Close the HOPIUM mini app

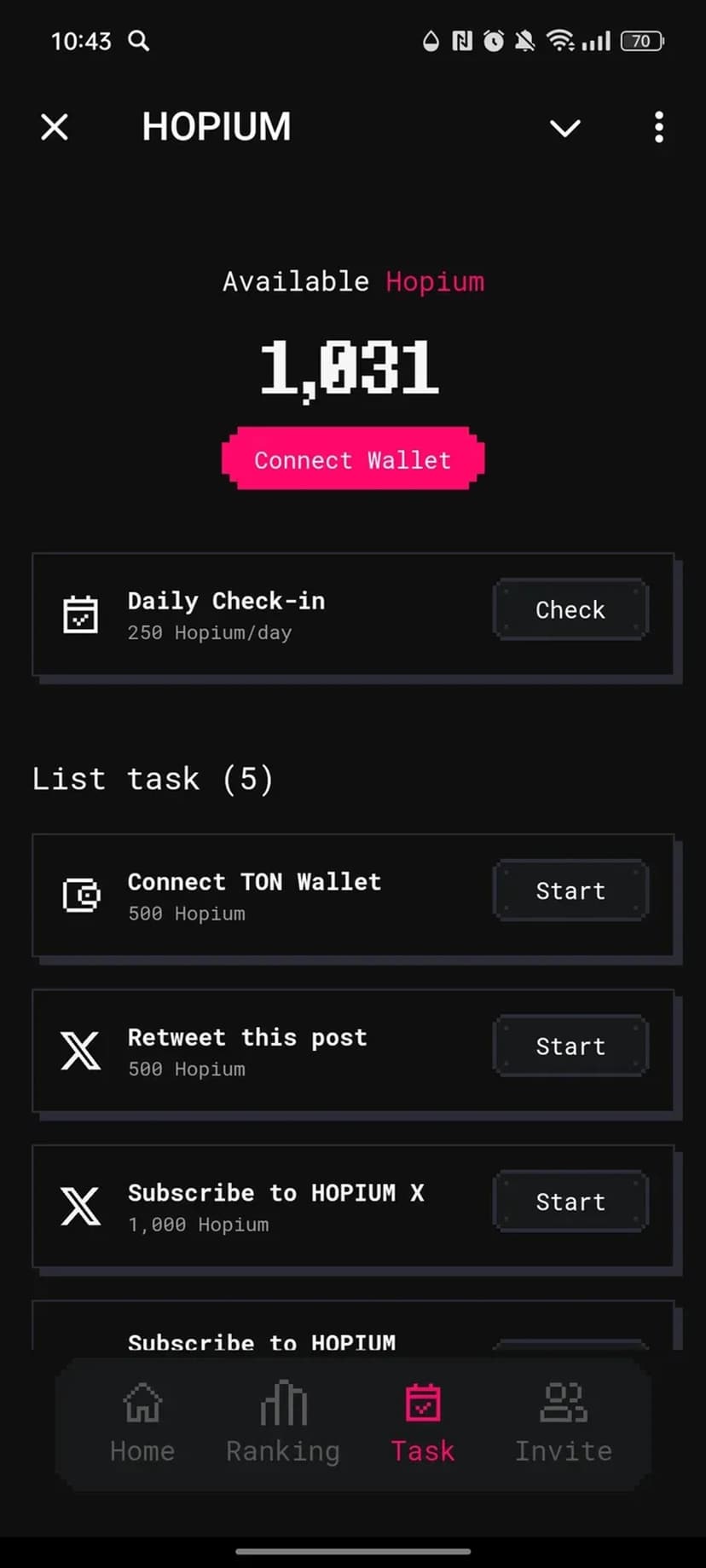pos(55,127)
